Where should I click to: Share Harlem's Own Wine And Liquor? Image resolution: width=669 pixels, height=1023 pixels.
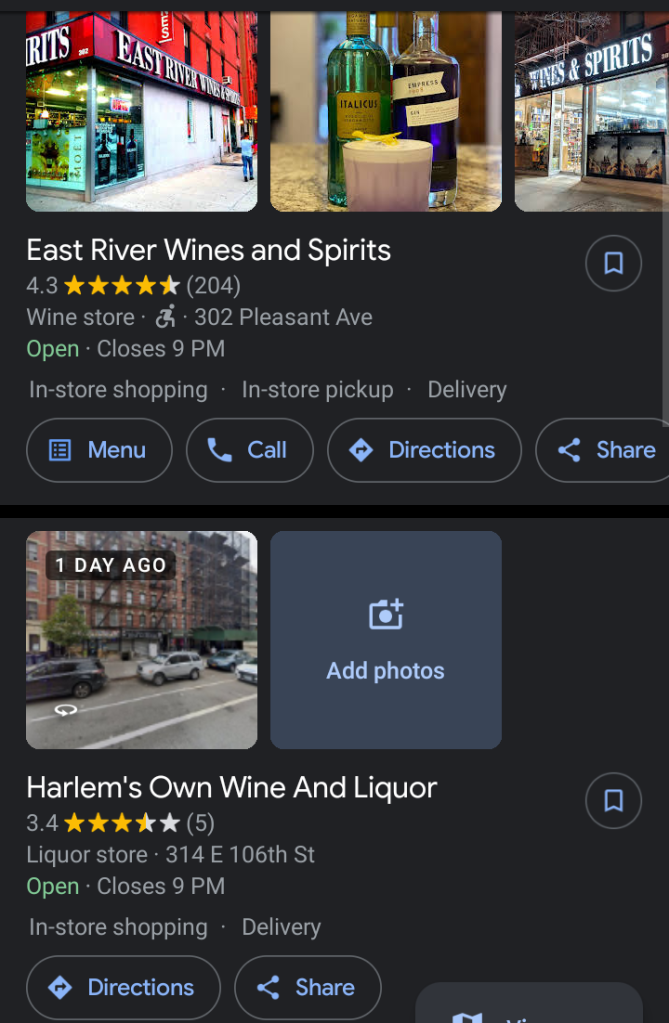[307, 987]
